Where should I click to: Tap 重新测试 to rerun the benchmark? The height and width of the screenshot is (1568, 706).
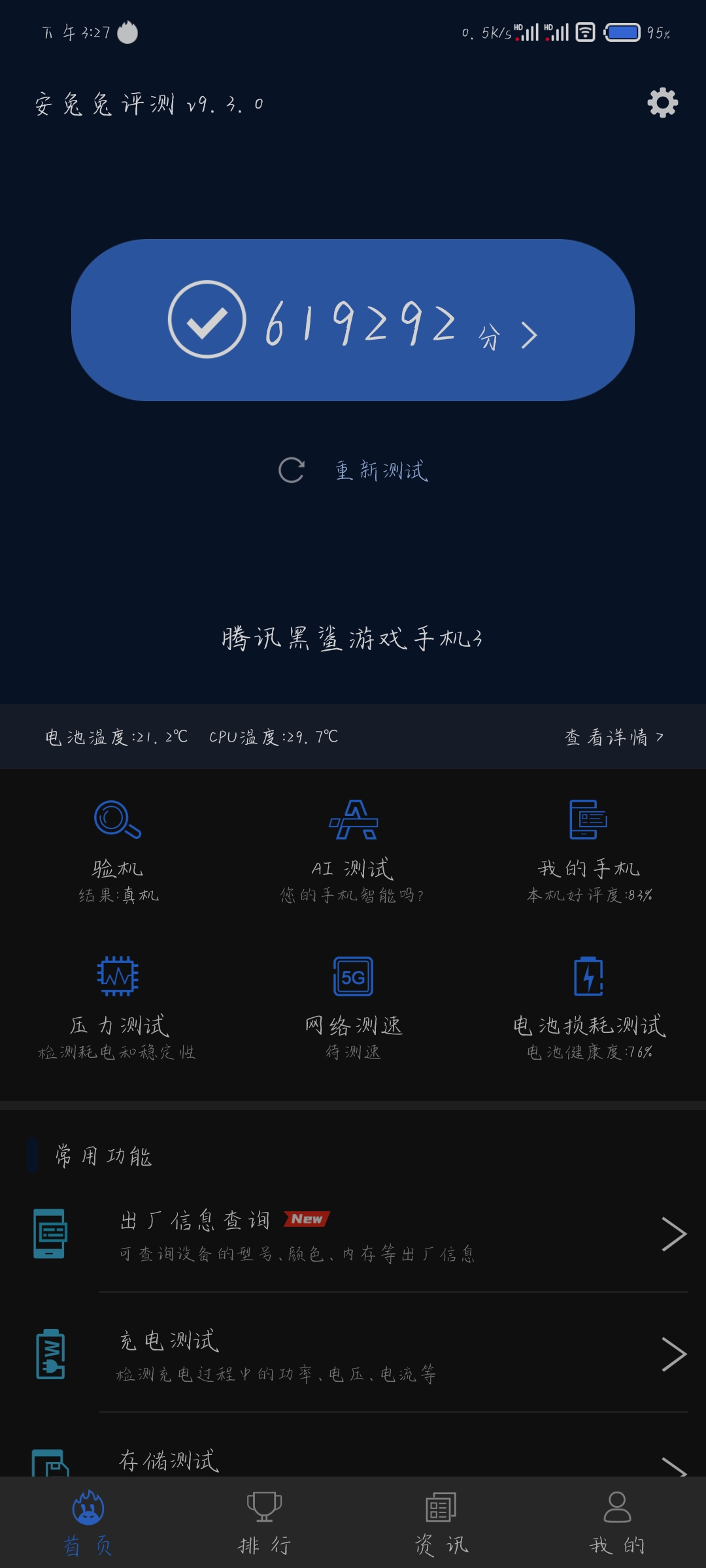(x=353, y=470)
